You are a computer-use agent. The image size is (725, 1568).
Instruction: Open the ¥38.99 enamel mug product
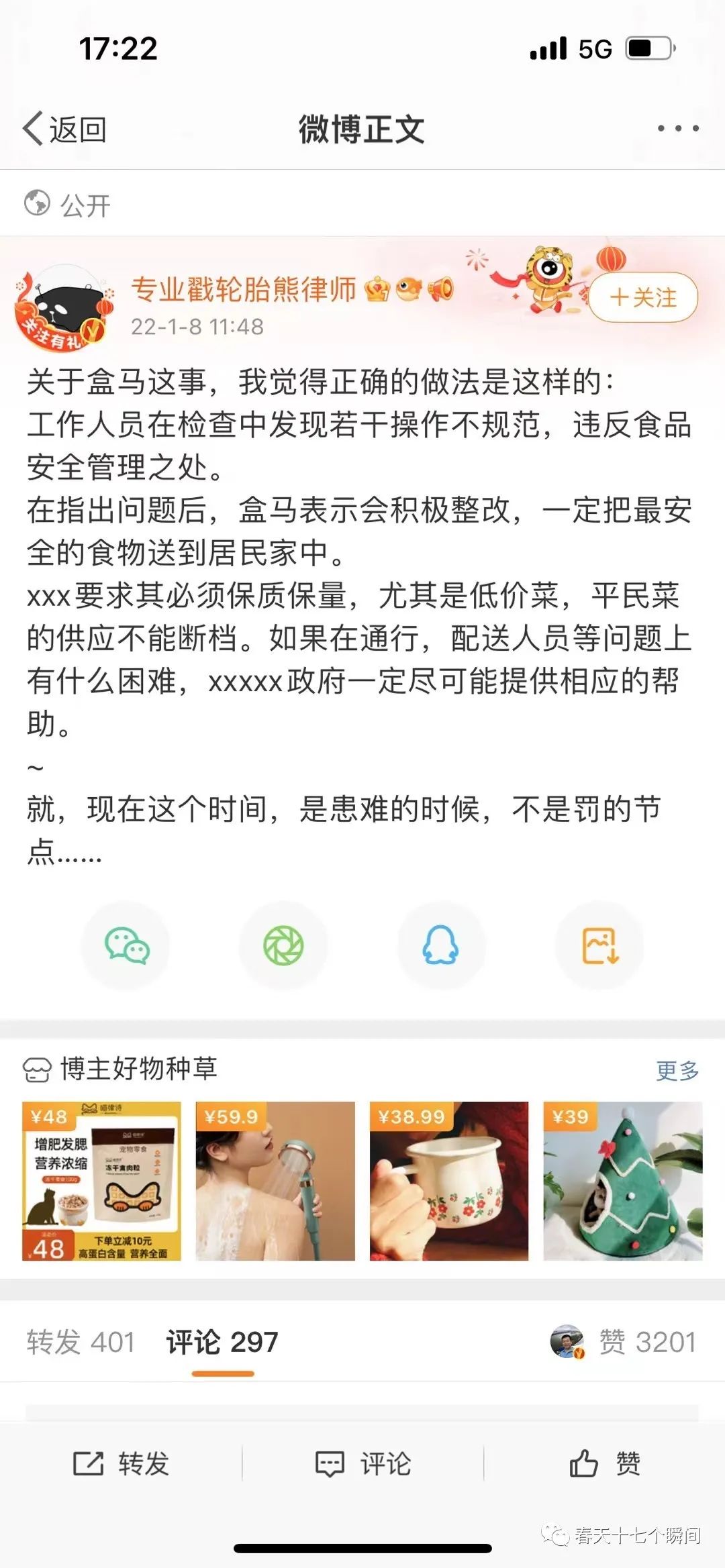point(449,1181)
